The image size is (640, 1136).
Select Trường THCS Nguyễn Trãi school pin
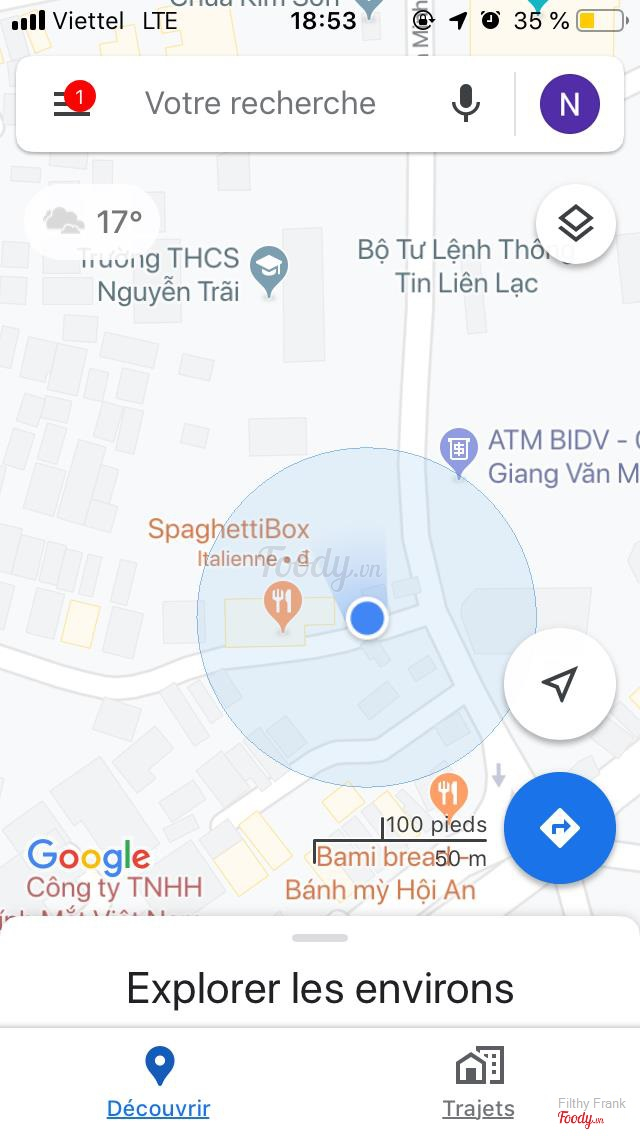click(x=269, y=270)
